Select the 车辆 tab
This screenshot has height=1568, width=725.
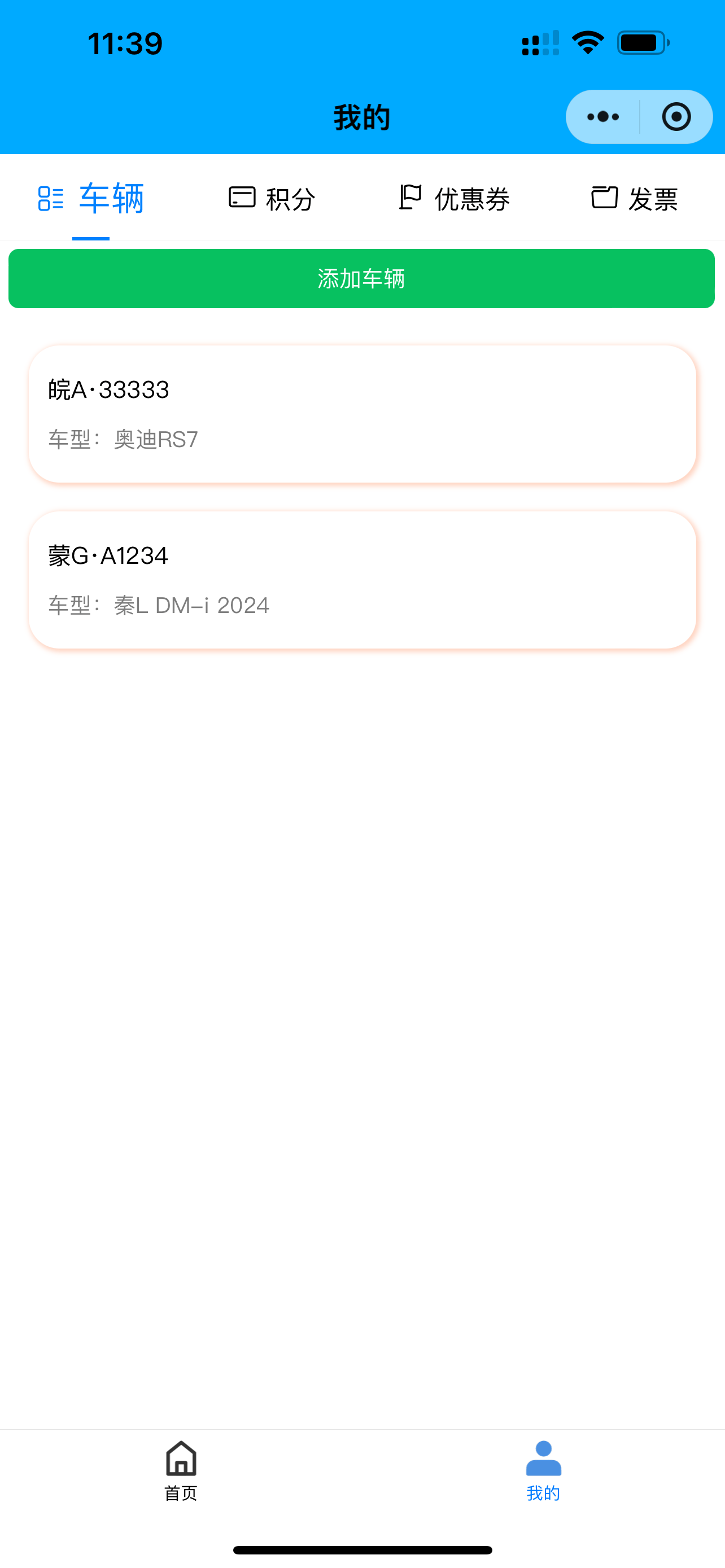(x=91, y=199)
